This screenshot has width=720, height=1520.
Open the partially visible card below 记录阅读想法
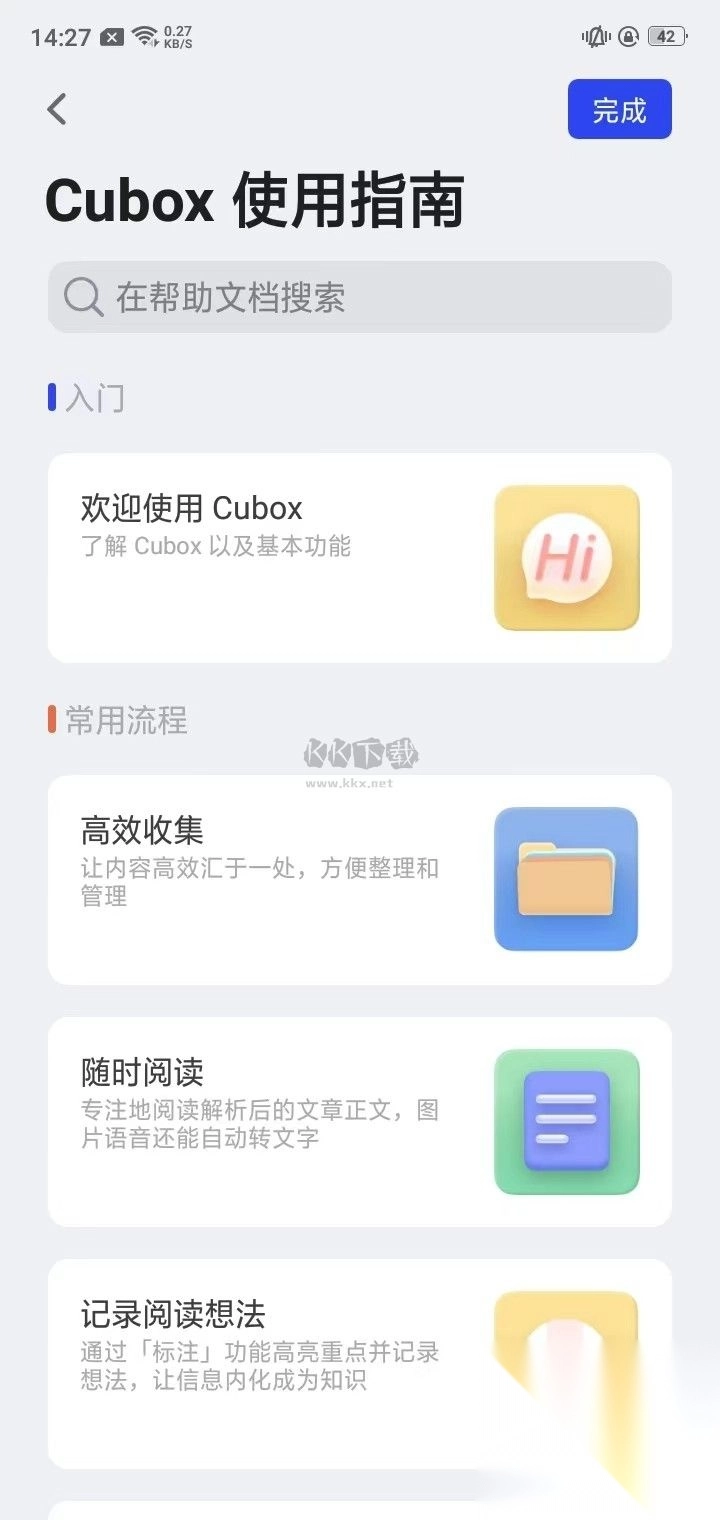(360, 1505)
